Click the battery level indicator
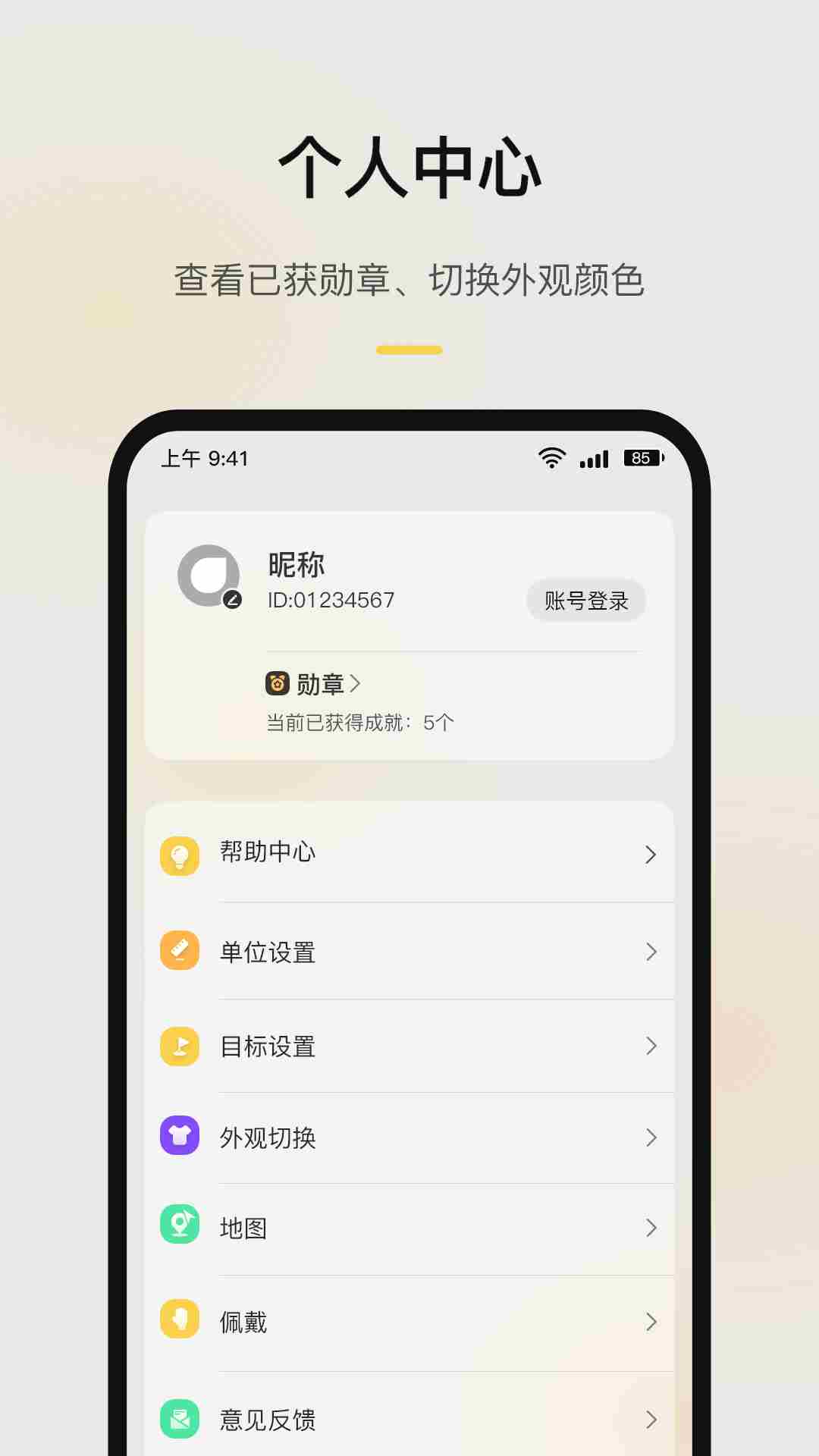This screenshot has height=1456, width=819. (642, 456)
